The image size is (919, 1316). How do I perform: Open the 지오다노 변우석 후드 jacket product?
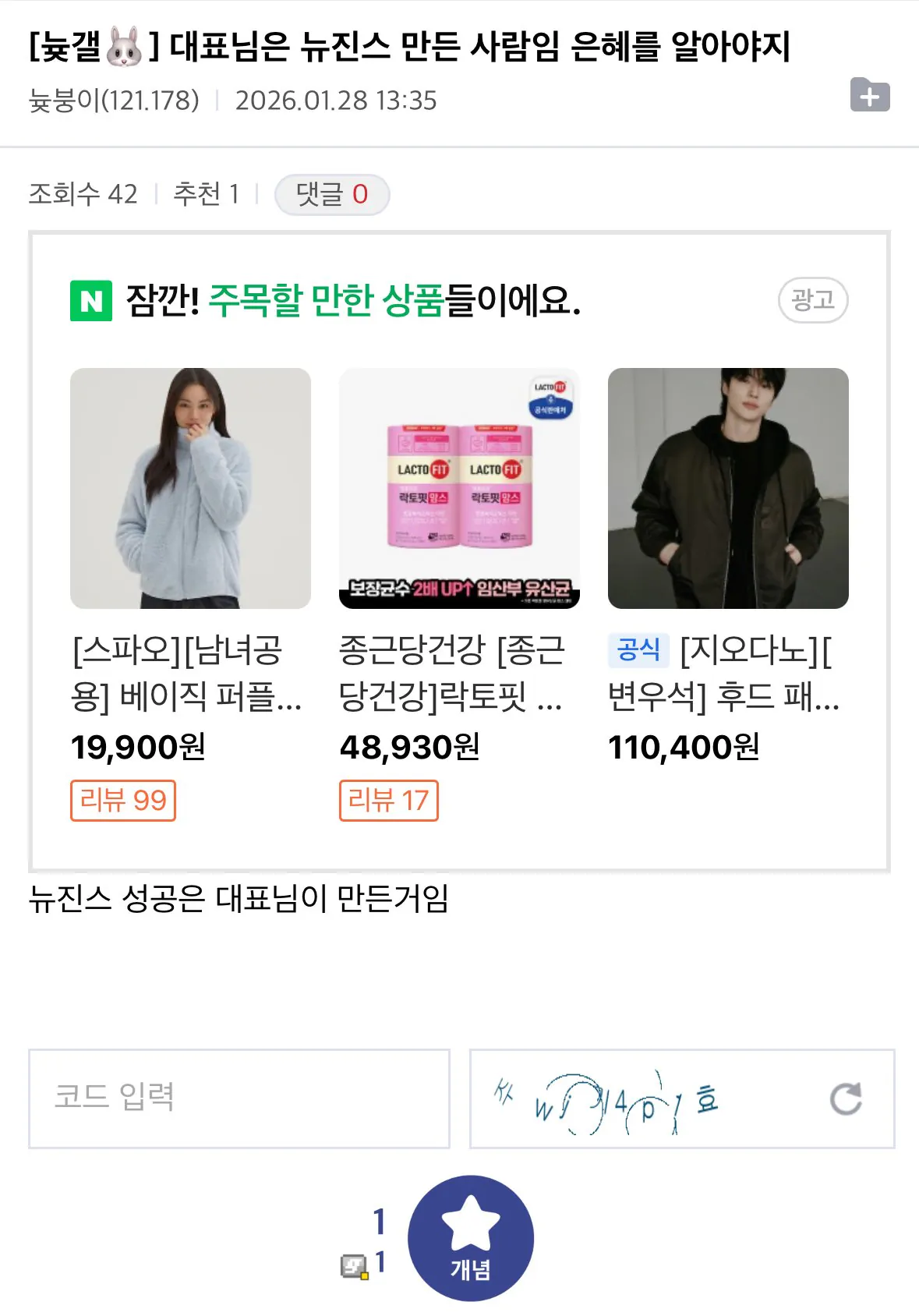(x=727, y=488)
